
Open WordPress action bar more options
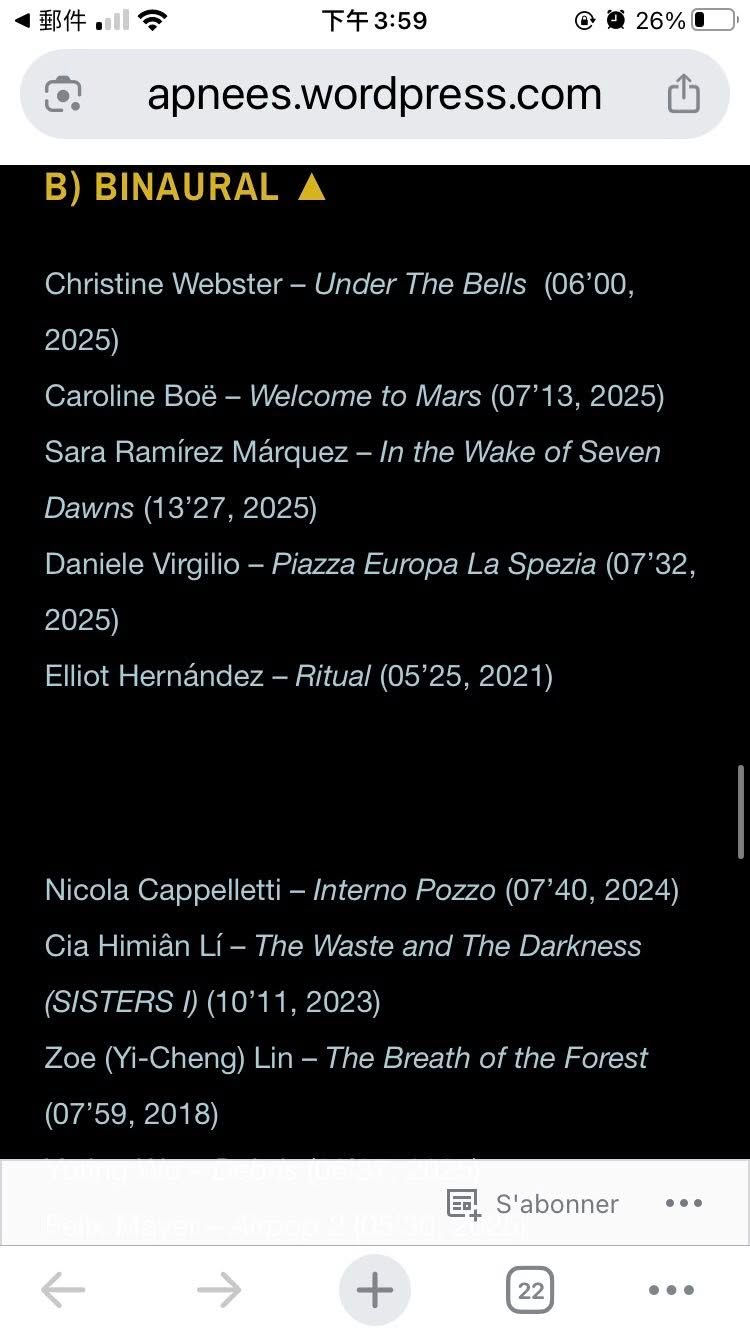point(684,1203)
